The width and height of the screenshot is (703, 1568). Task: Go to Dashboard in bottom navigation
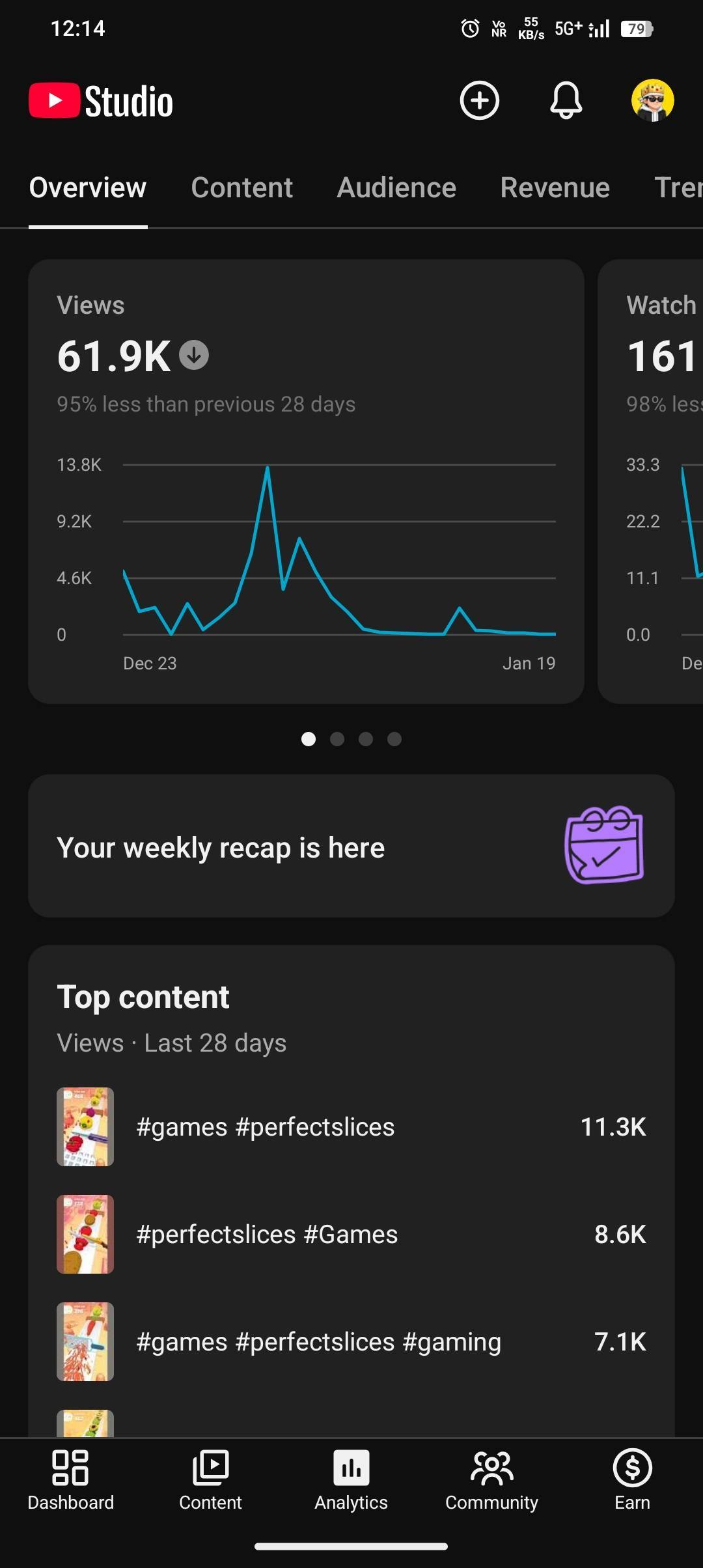pyautogui.click(x=70, y=1479)
